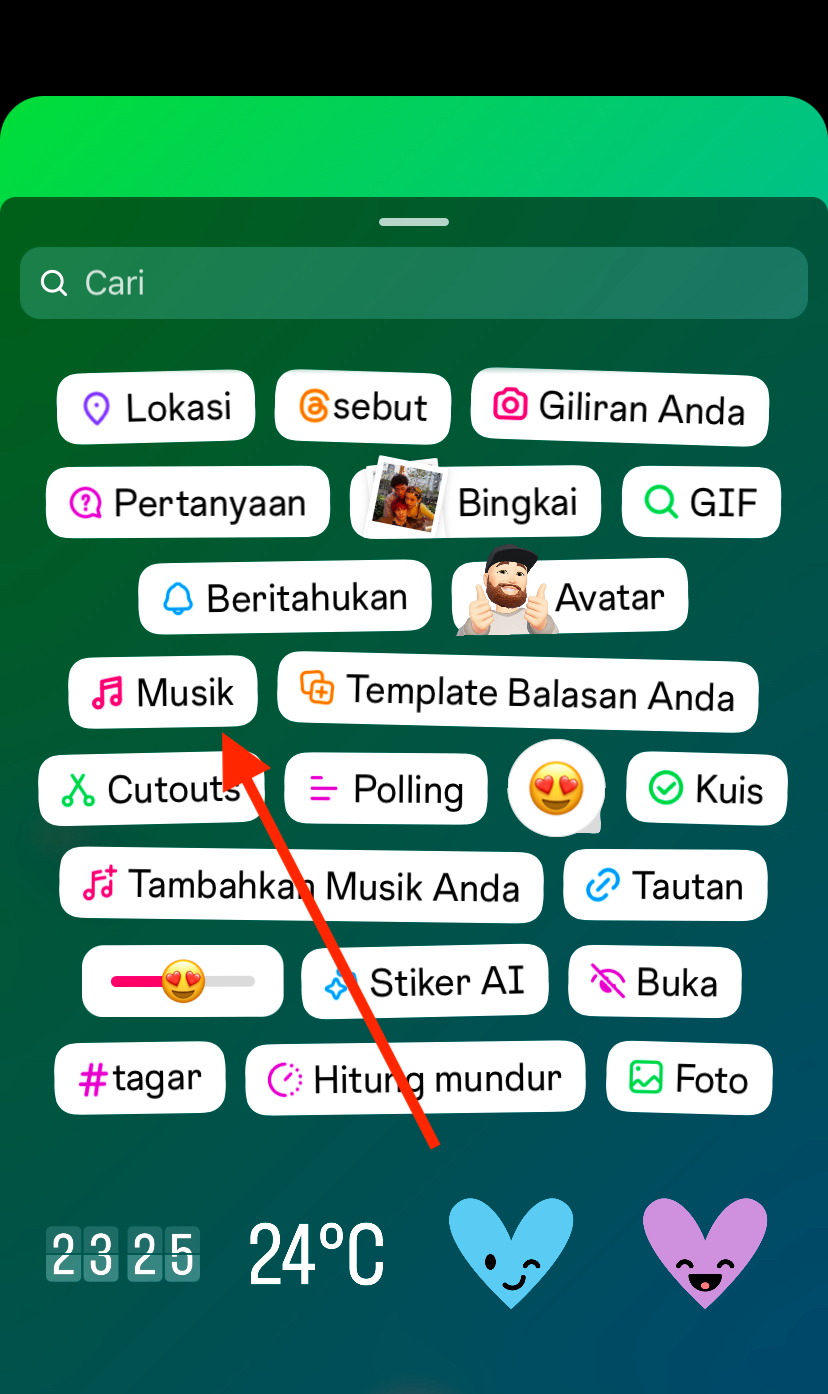Add the 24°C temperature sticker
This screenshot has height=1394, width=828.
(316, 1254)
